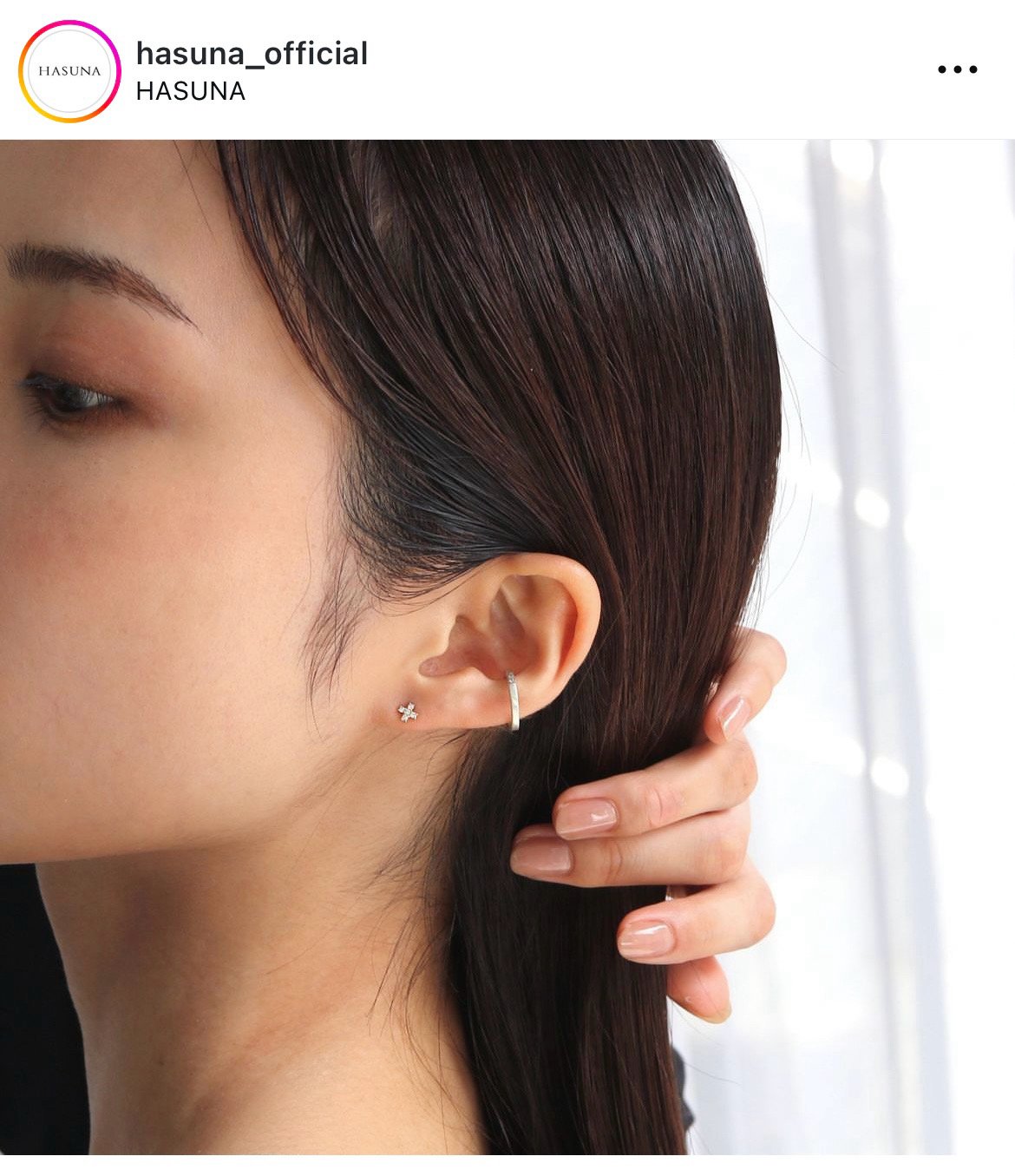
Task: View the HASUNA story from the profile picture
Action: (69, 71)
